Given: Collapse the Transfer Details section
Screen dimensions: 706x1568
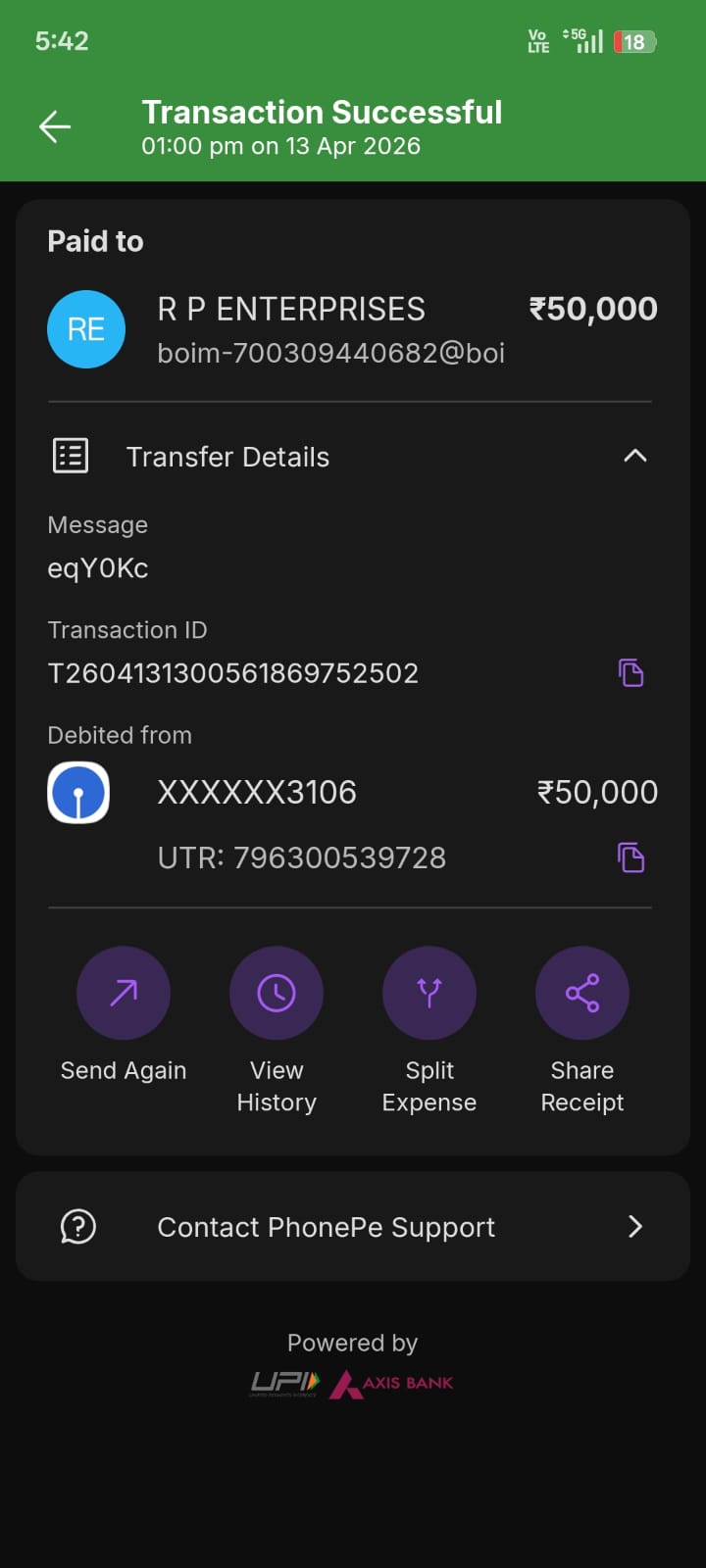Looking at the screenshot, I should pyautogui.click(x=634, y=456).
